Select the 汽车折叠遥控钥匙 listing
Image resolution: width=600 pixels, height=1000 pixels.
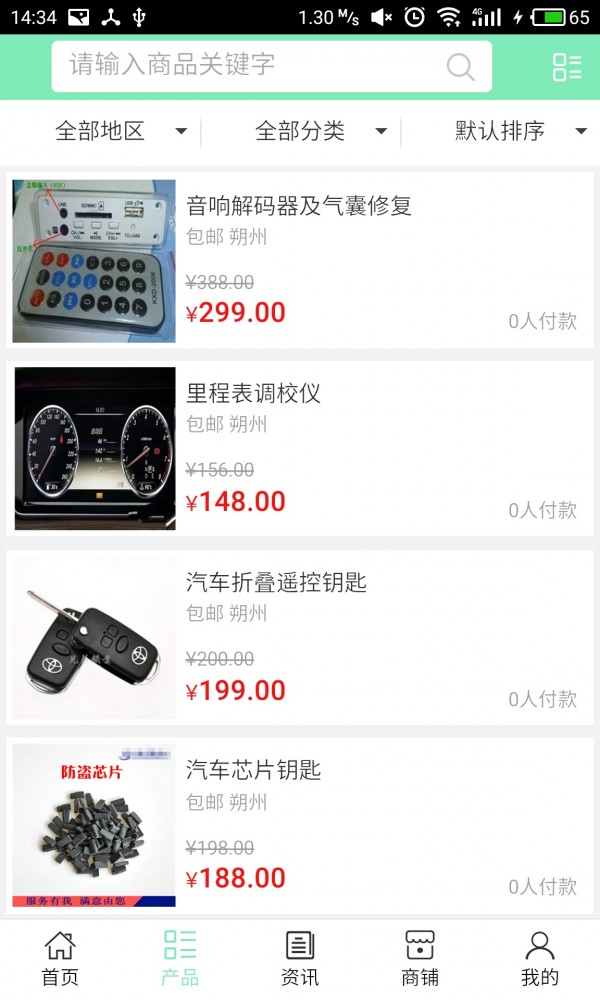299,637
